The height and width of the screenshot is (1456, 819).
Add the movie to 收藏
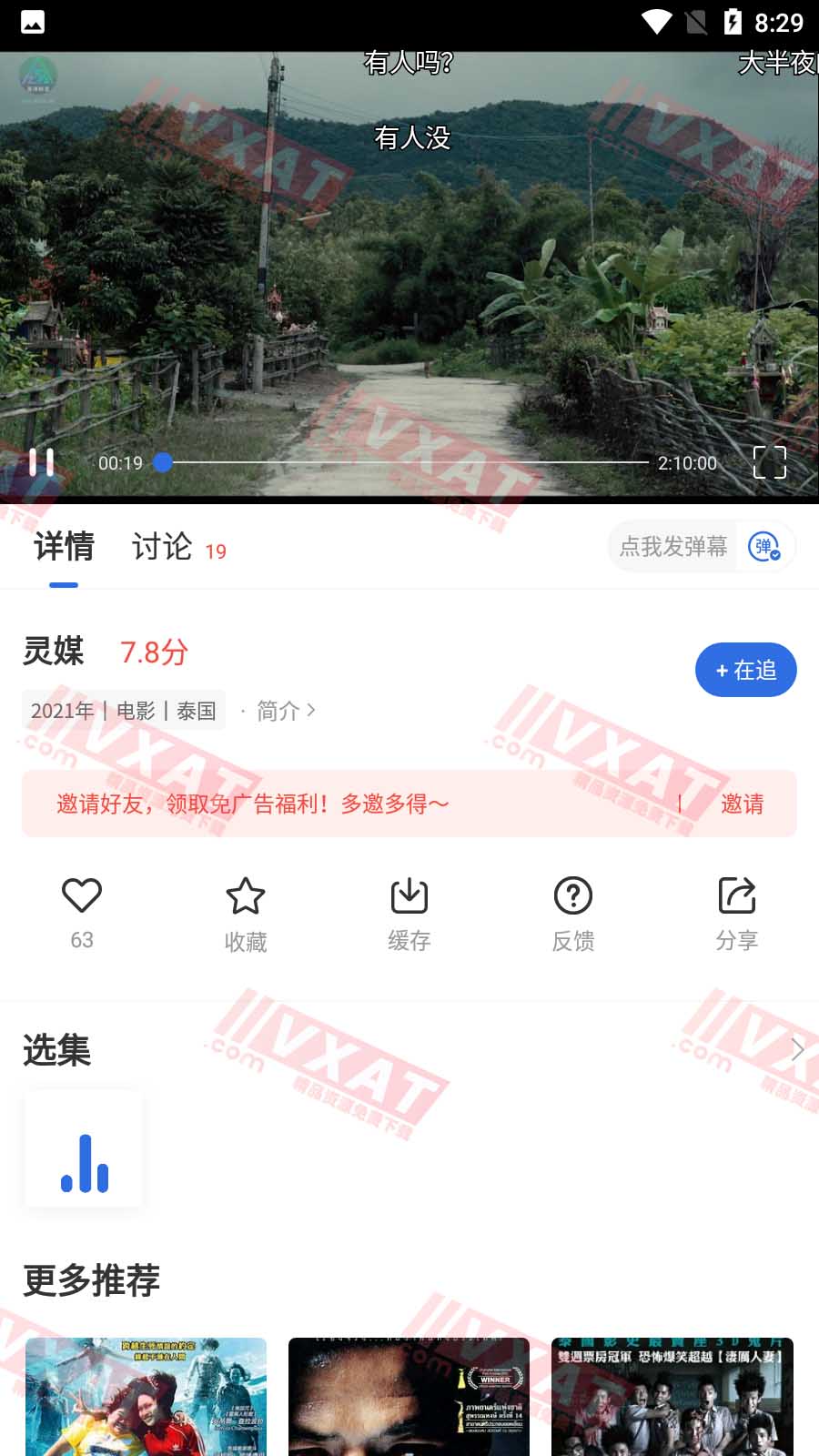tap(246, 913)
